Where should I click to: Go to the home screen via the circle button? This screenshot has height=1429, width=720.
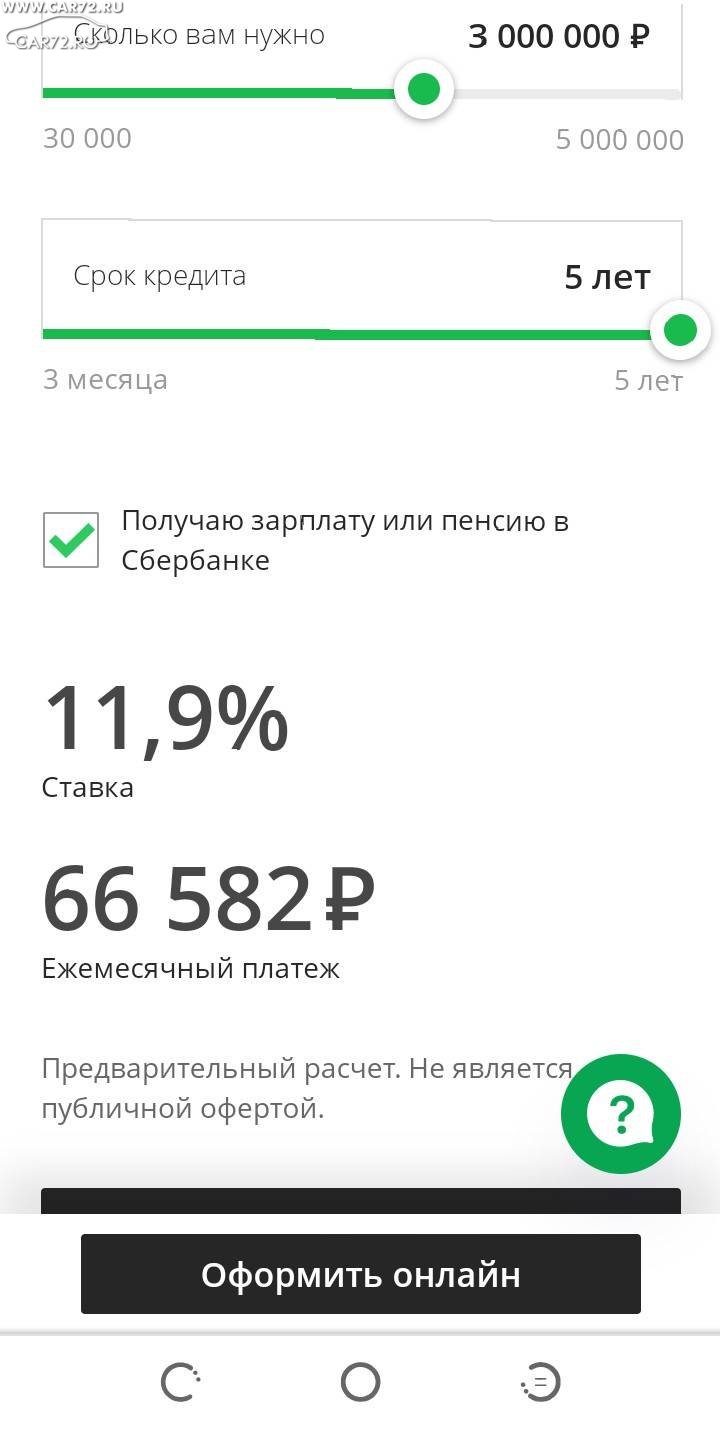click(x=360, y=1383)
